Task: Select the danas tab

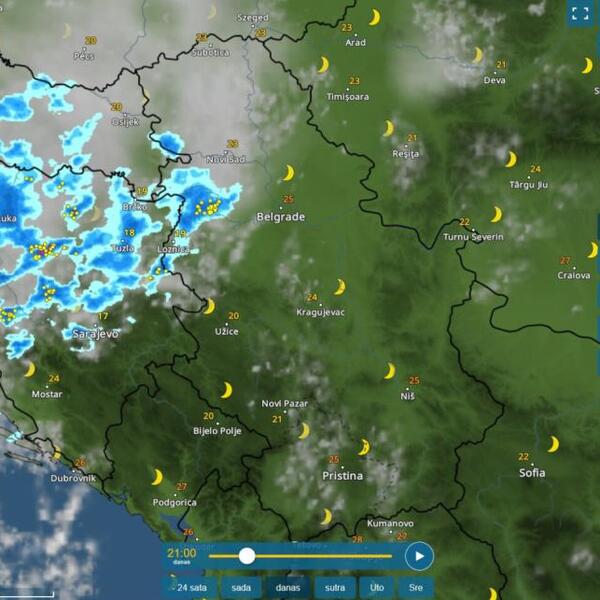Action: (287, 587)
